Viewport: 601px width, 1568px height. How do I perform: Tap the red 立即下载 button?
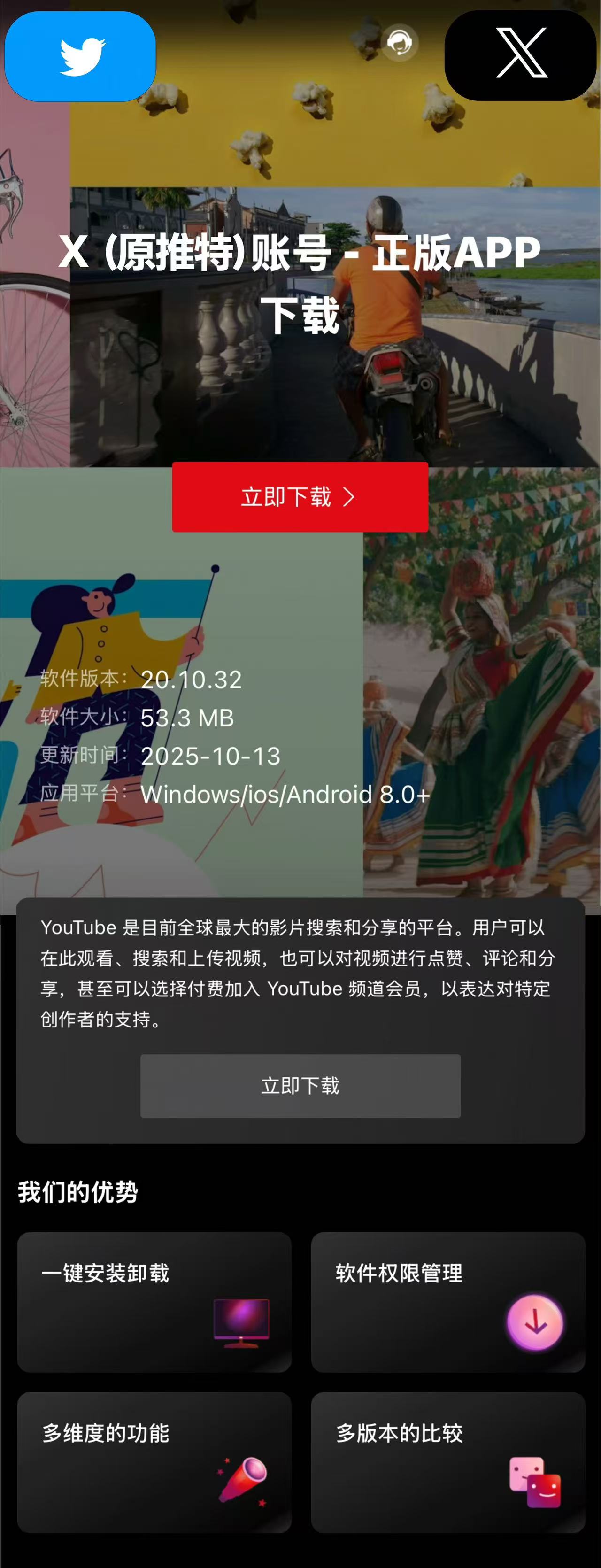click(300, 497)
